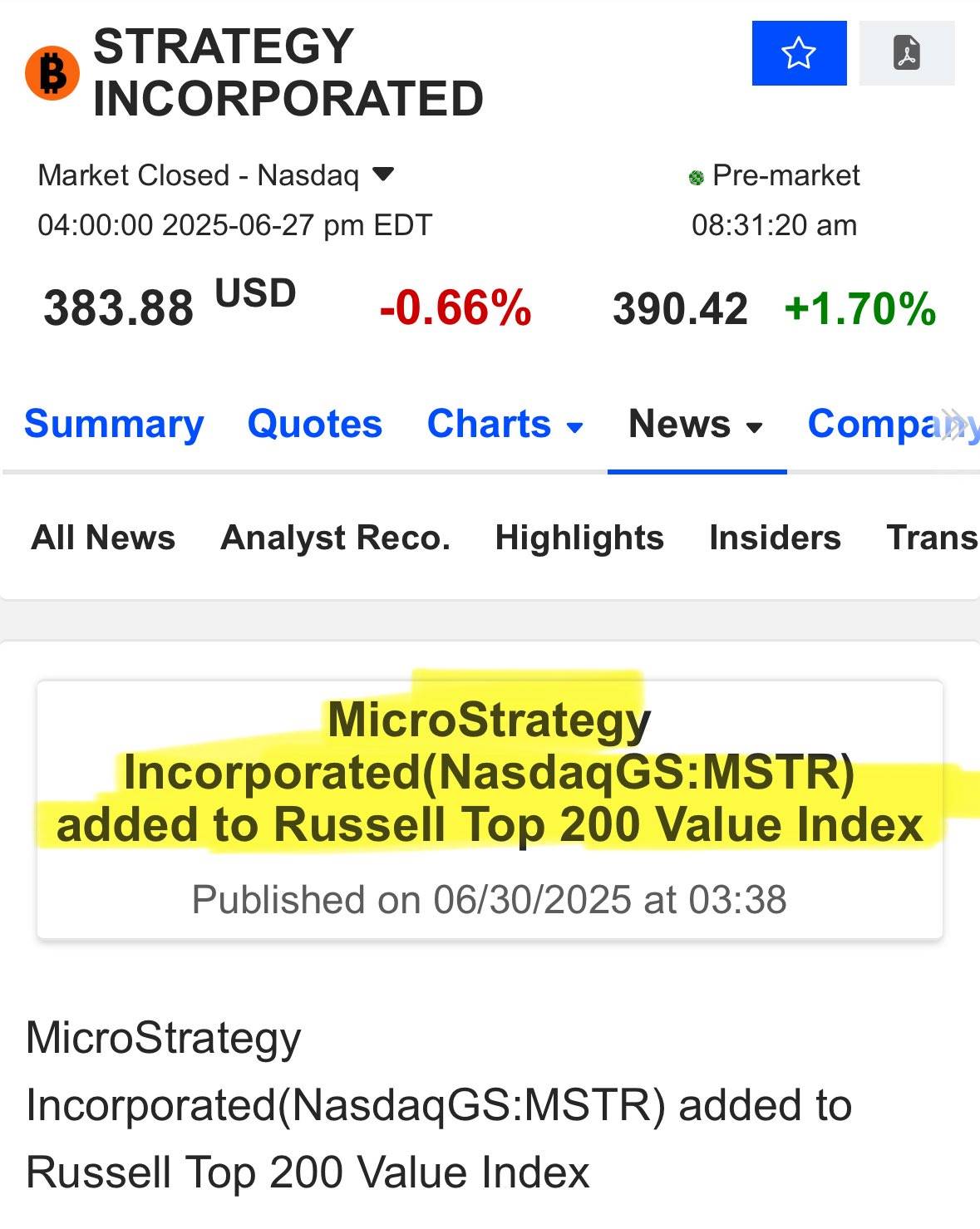Select the All News filter

coord(103,538)
